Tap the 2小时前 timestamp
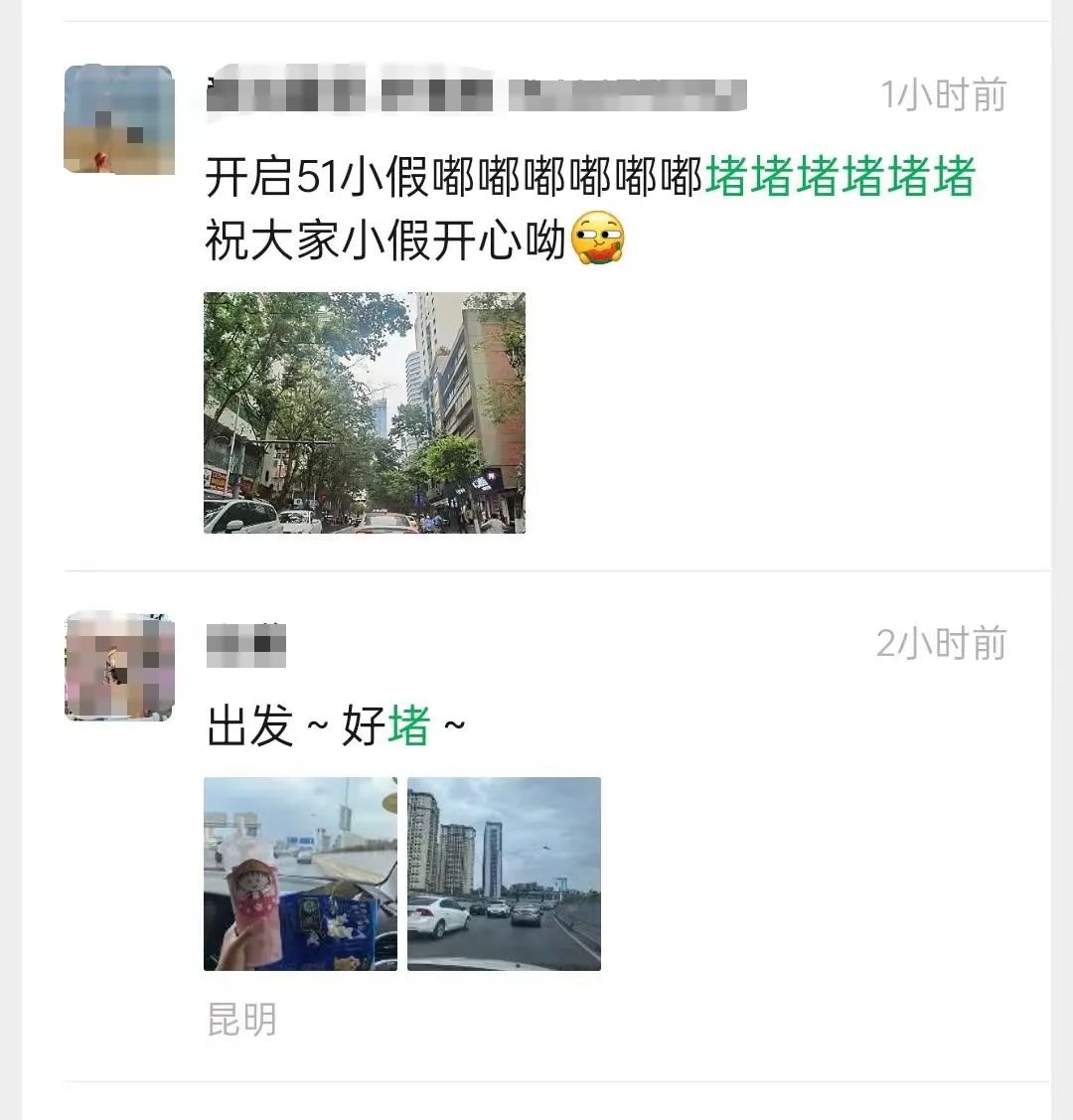Screen dimensions: 1073x1120 pos(942,644)
